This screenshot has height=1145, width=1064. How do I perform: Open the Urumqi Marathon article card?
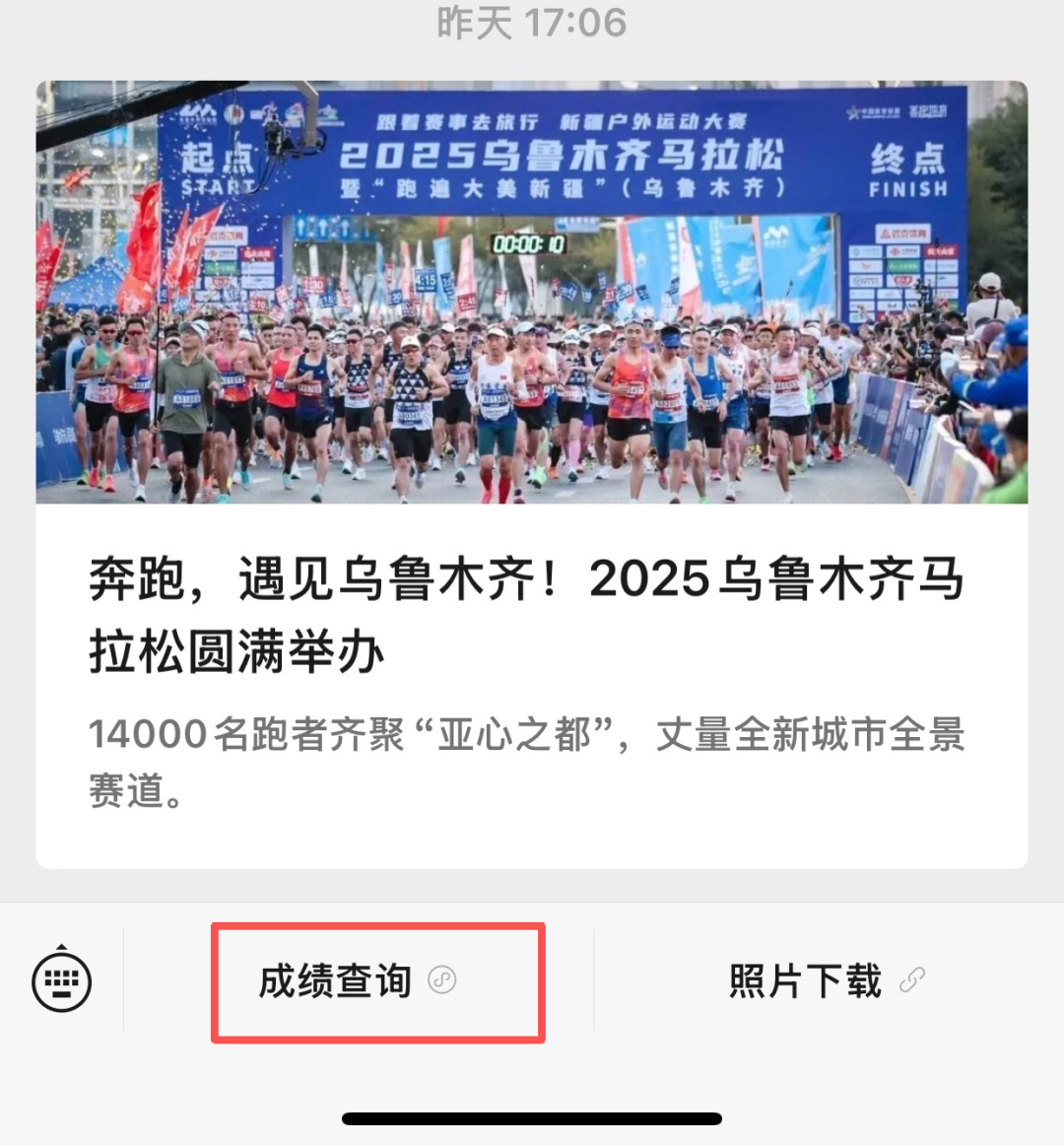(531, 473)
